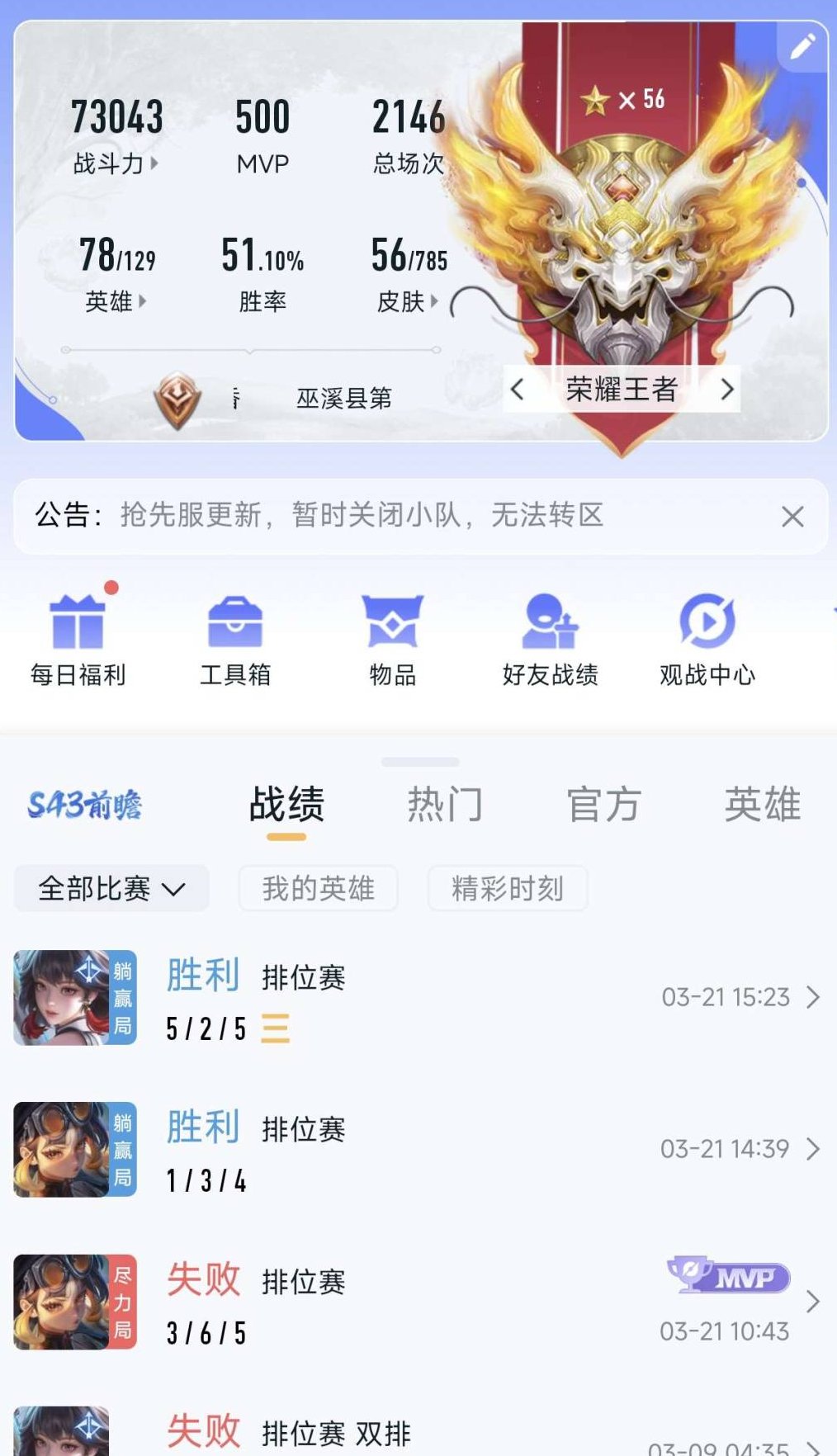
Task: Click the hero avatar of the 躺赢局 victory
Action: coord(74,997)
